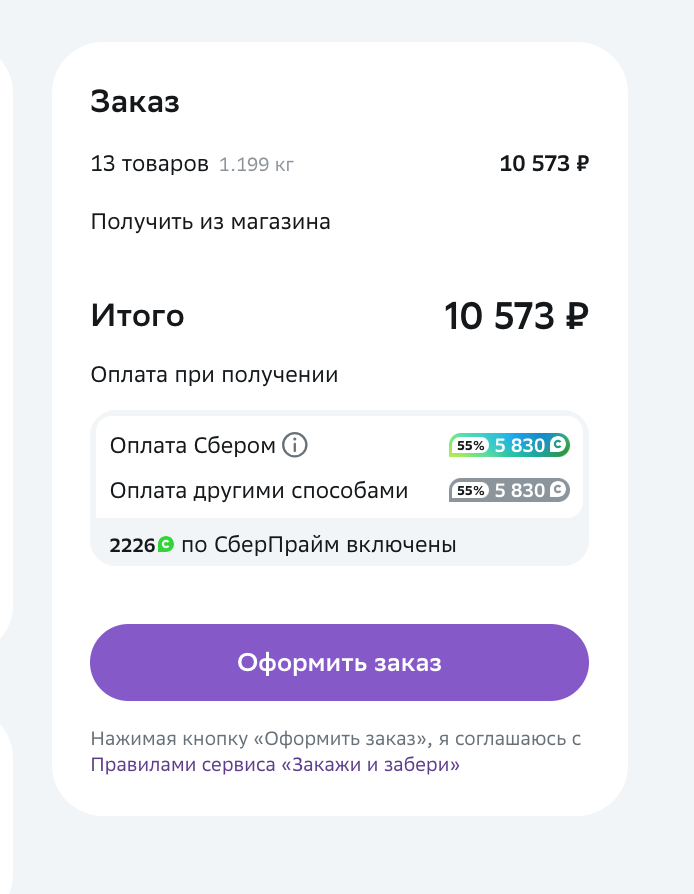Open info icon next to Оплата Сбером
The width and height of the screenshot is (694, 894).
pyautogui.click(x=295, y=445)
